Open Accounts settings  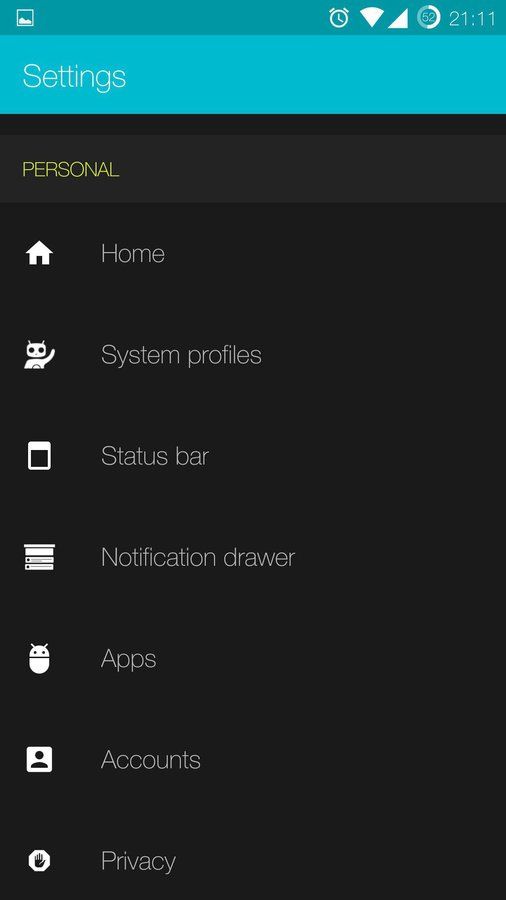coord(253,759)
